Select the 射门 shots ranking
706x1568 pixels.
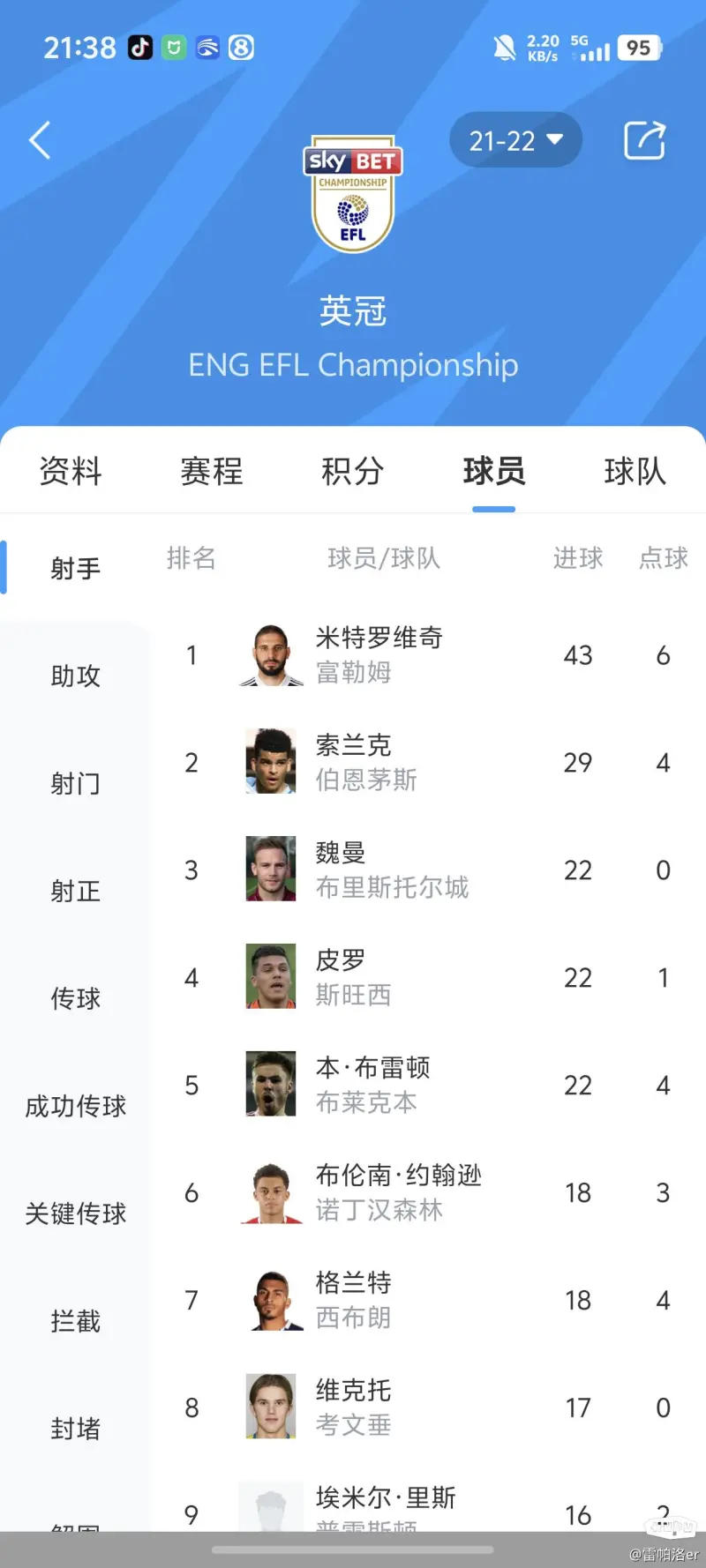[x=75, y=783]
